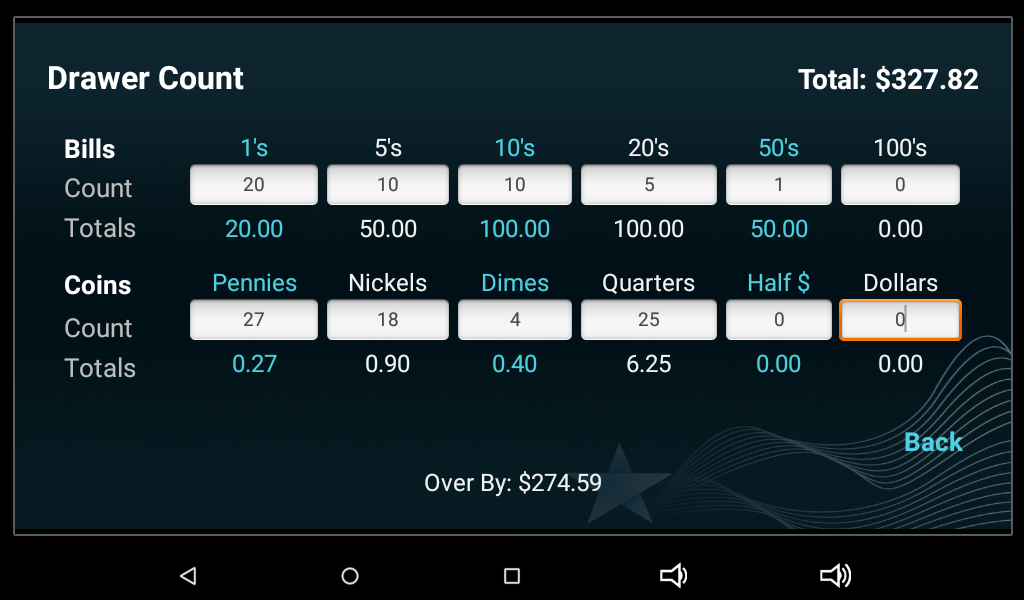Go back from Drawer Count
1024x600 pixels.
(x=932, y=442)
